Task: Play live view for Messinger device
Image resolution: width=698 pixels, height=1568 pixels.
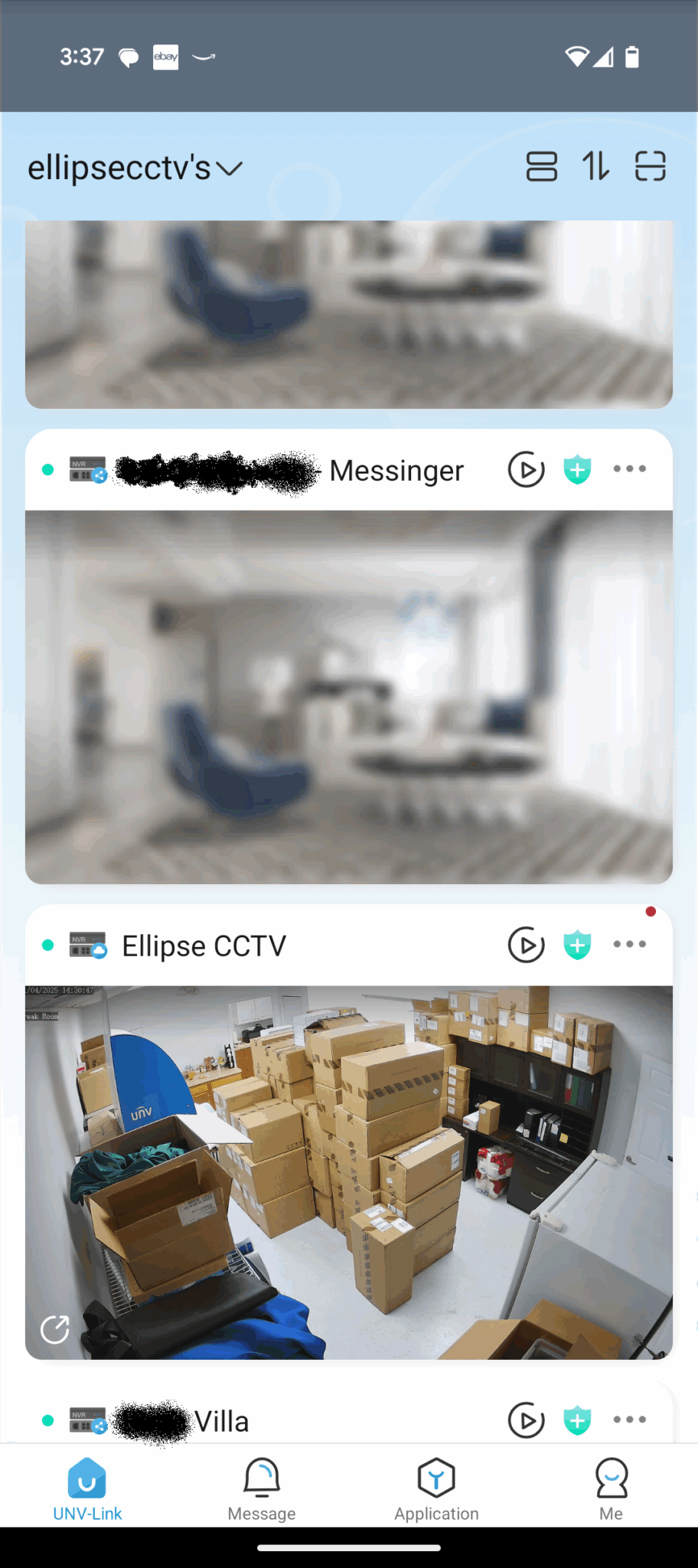Action: point(526,469)
